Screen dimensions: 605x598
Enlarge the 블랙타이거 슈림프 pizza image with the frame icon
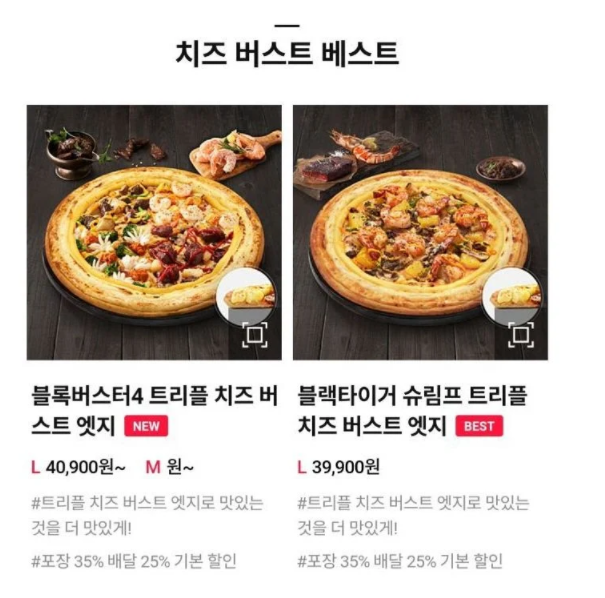click(x=521, y=335)
